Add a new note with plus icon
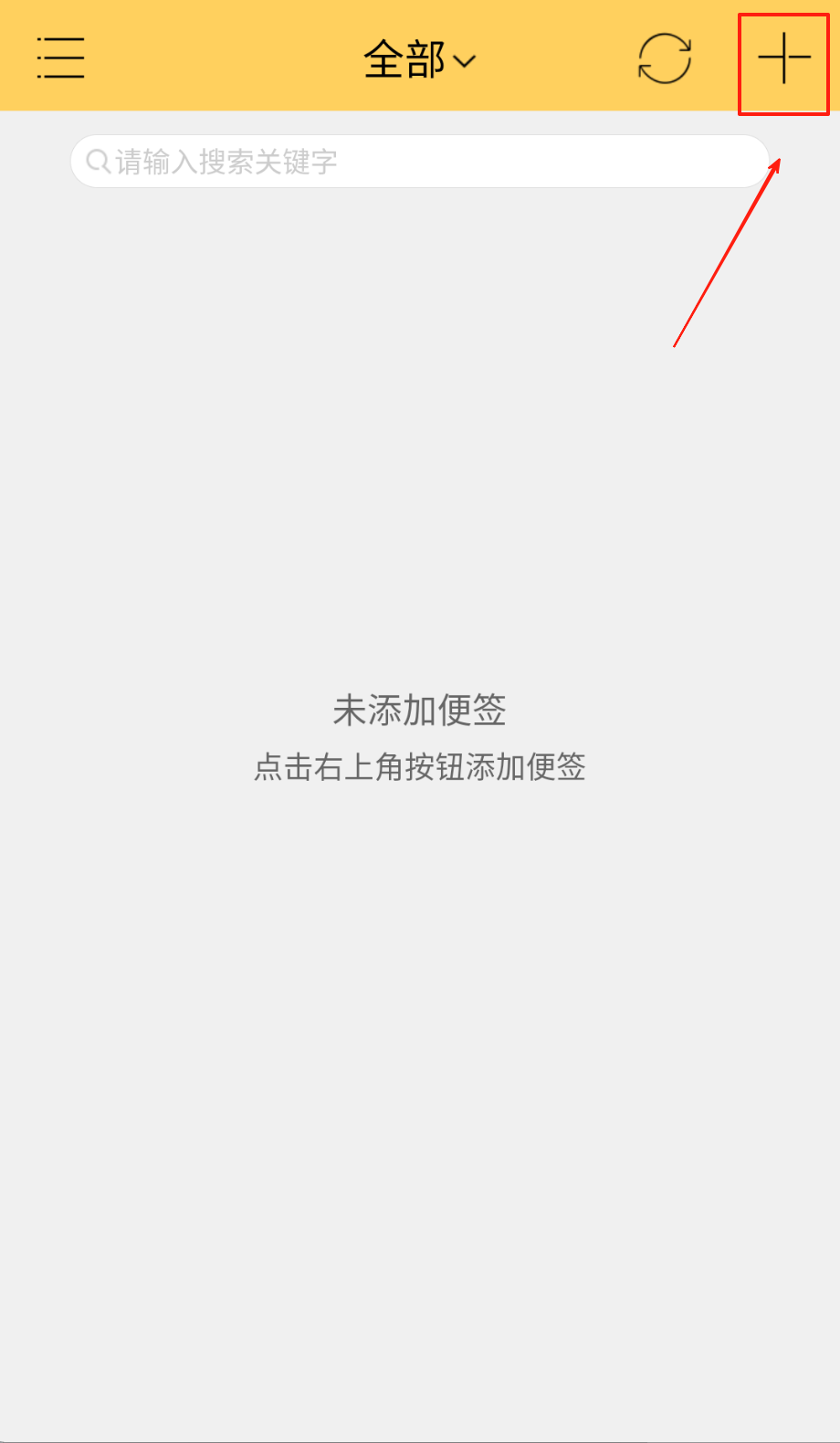The image size is (840, 1443). coord(783,60)
